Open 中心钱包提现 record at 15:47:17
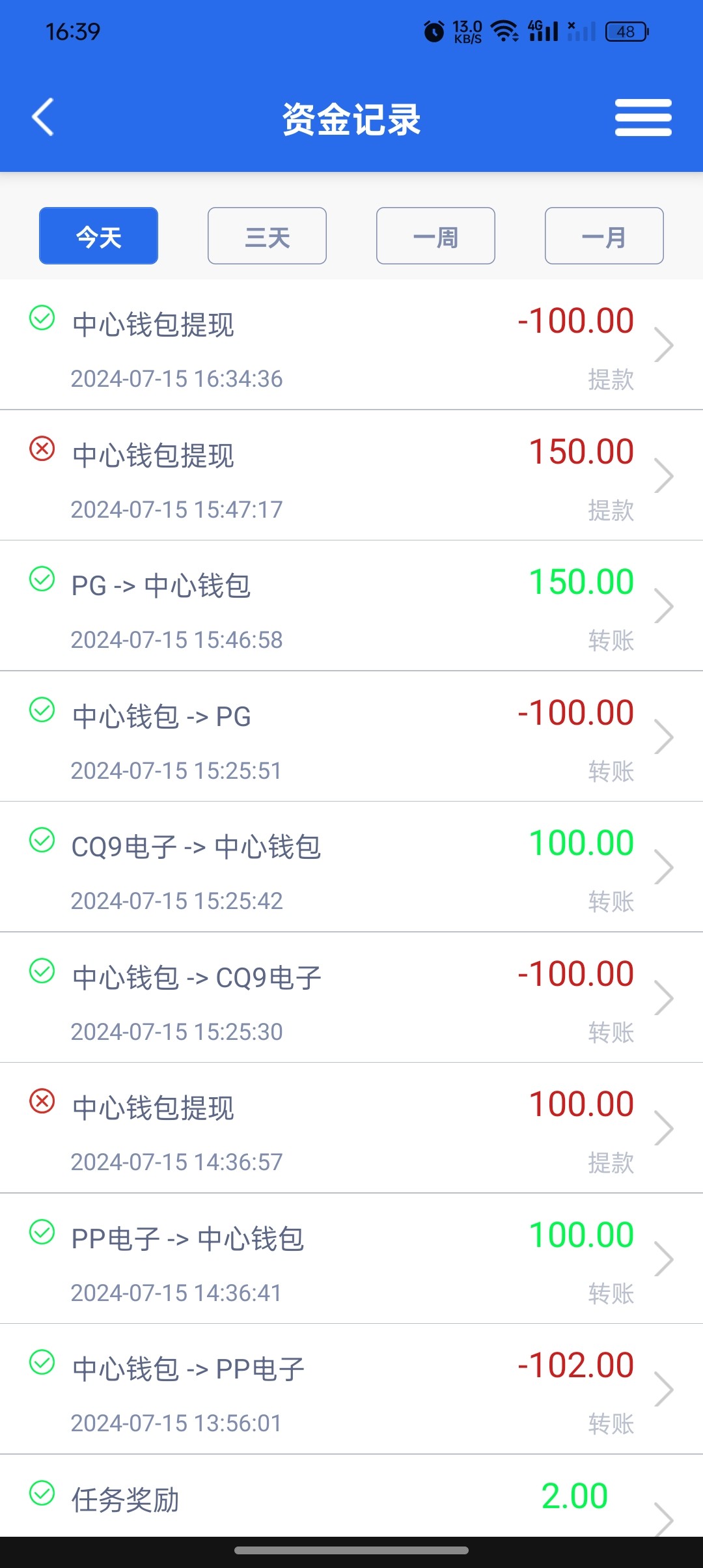This screenshot has height=1568, width=703. coord(351,476)
